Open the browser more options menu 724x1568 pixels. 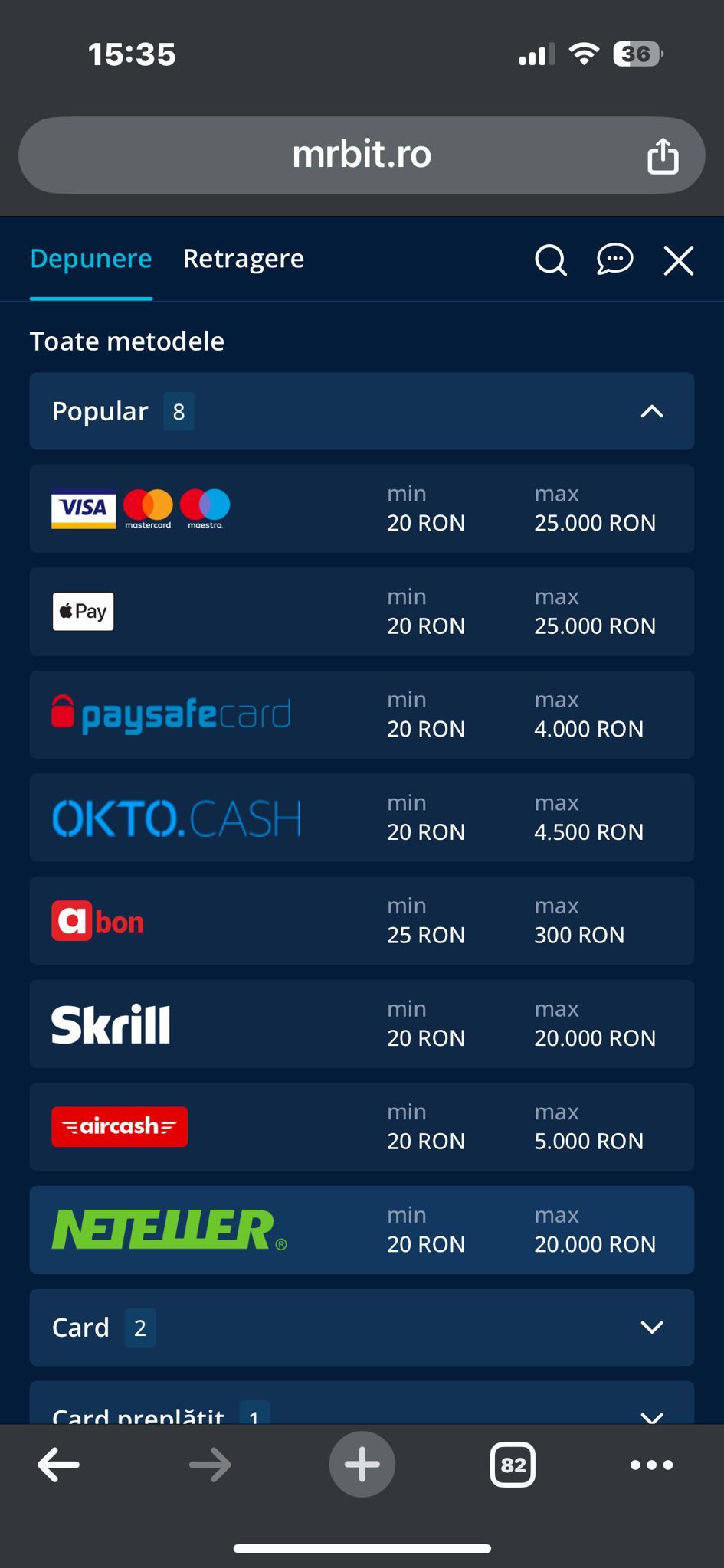(651, 1465)
